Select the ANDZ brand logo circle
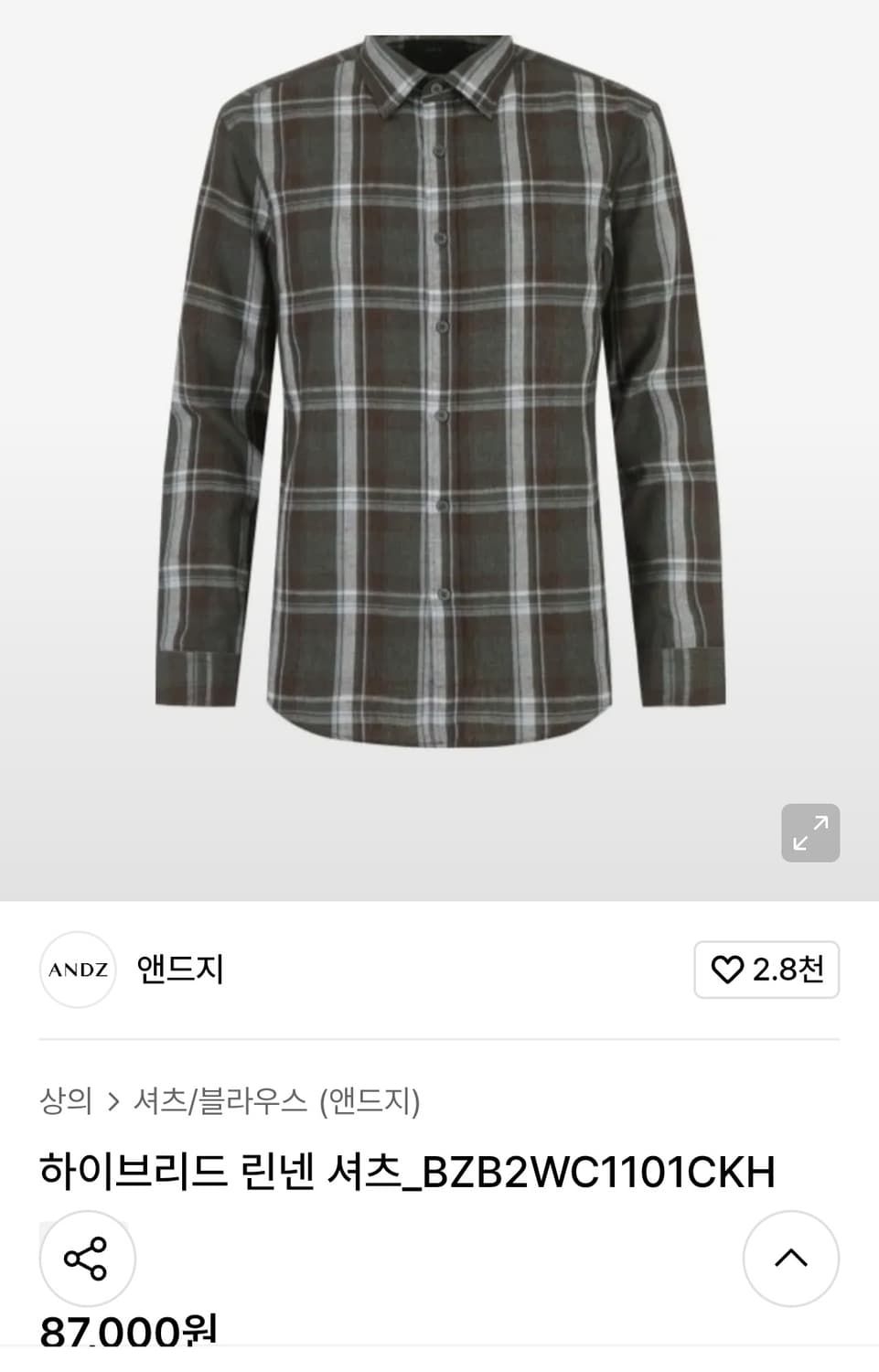This screenshot has height=1372, width=879. tap(77, 970)
